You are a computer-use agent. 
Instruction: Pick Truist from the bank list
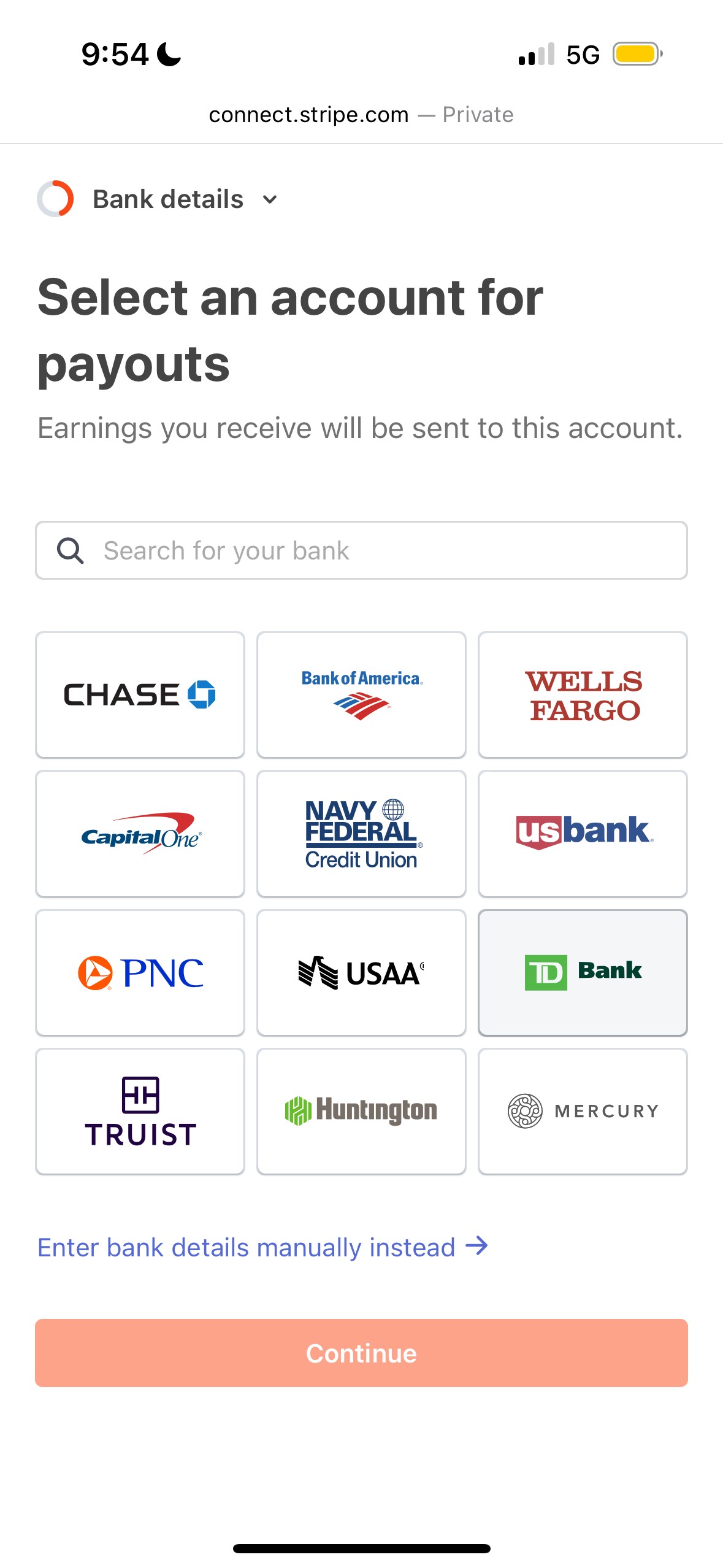(x=140, y=1112)
